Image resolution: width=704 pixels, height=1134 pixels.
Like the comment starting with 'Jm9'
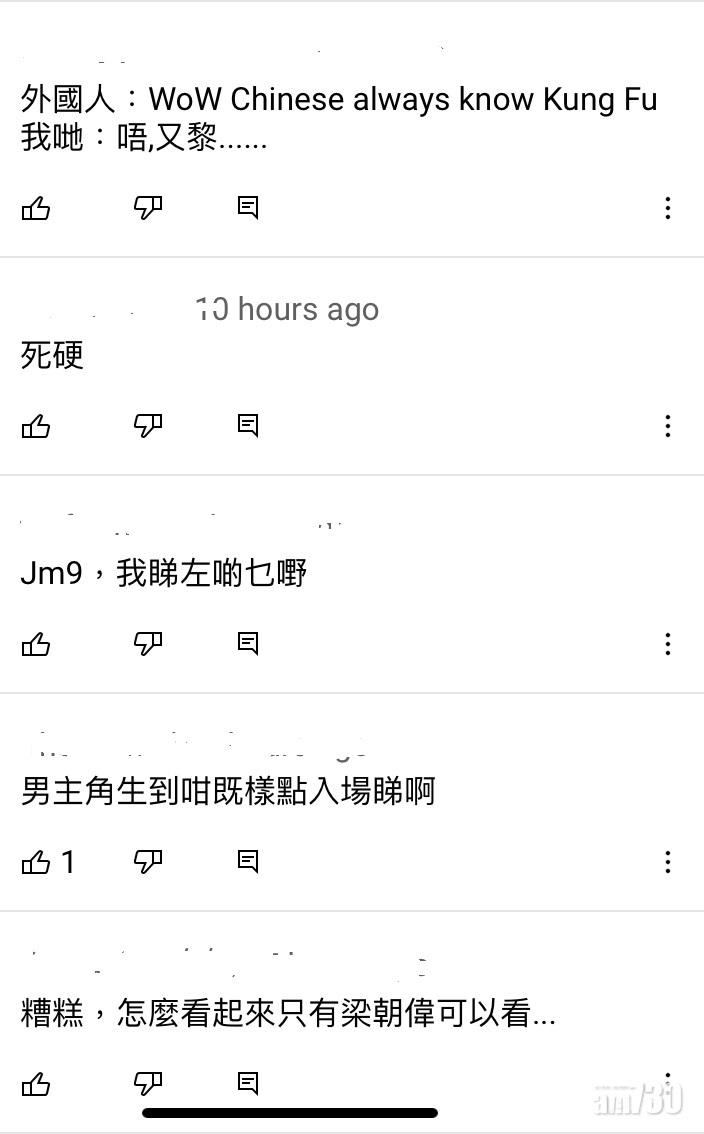pos(36,644)
